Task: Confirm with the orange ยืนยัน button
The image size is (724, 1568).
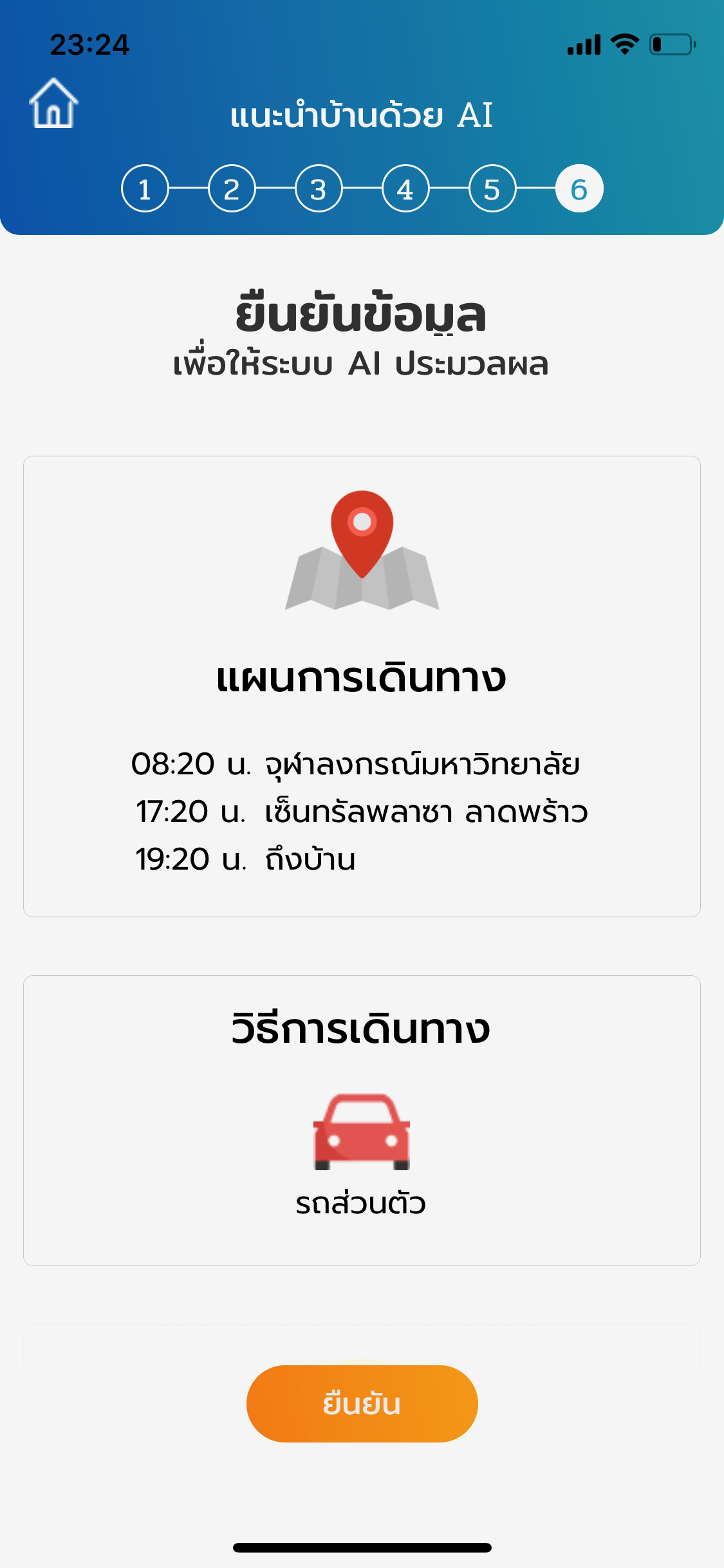Action: pos(362,1403)
